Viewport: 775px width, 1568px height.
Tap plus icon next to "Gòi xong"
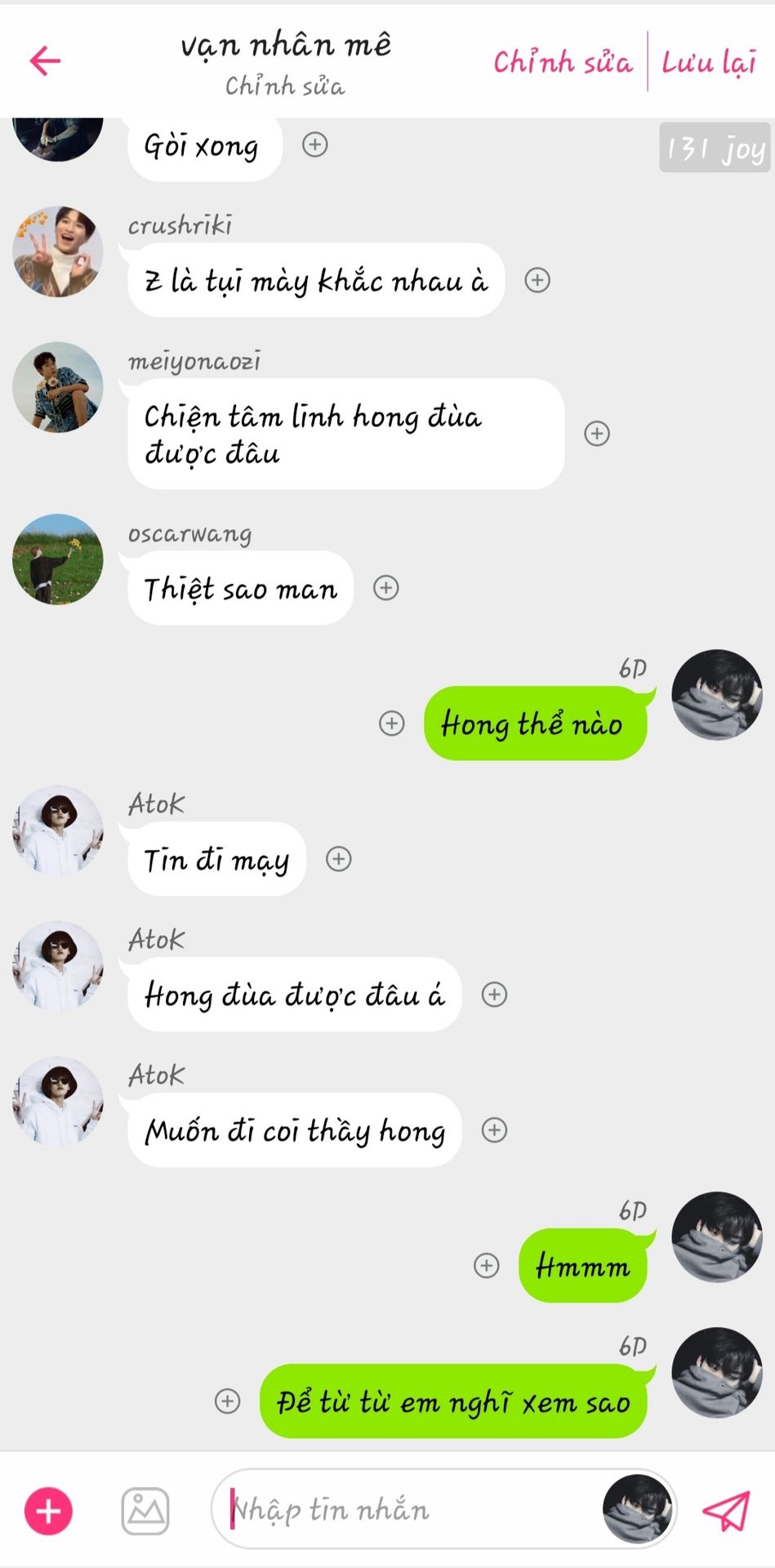[315, 145]
